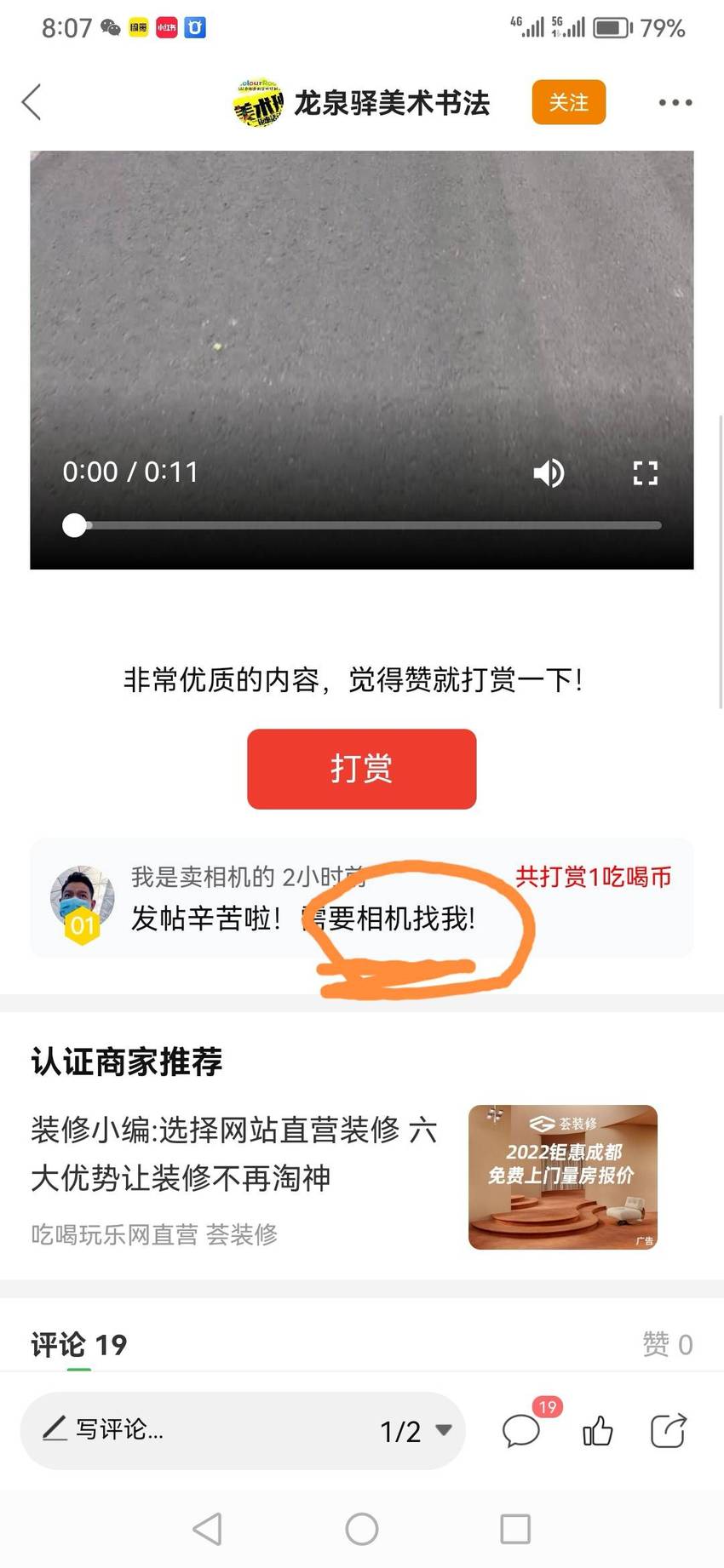724x1568 pixels.
Task: Share this post
Action: [x=669, y=1430]
